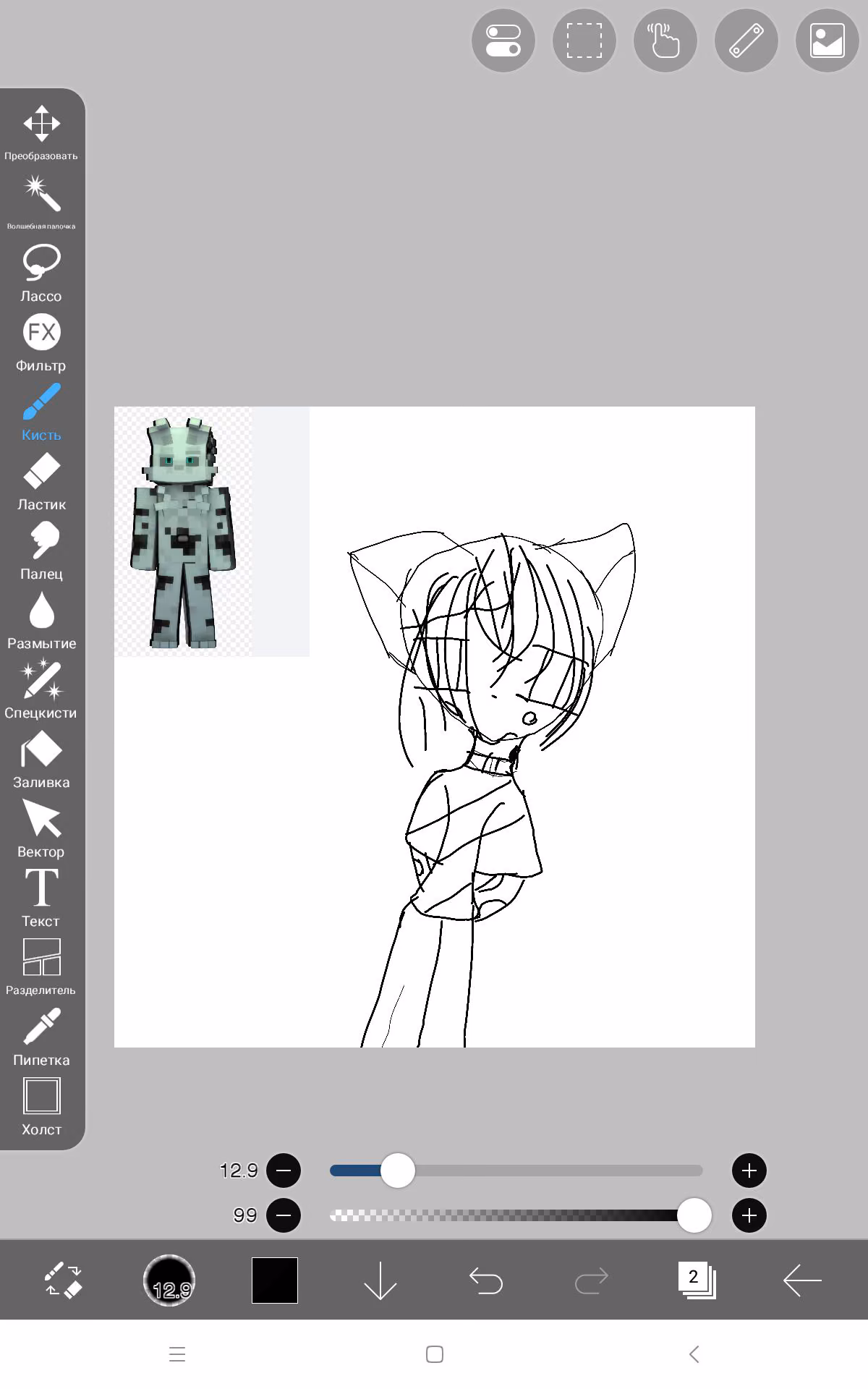Select the Заливка fill bucket tool
This screenshot has width=868, height=1389.
[x=41, y=760]
